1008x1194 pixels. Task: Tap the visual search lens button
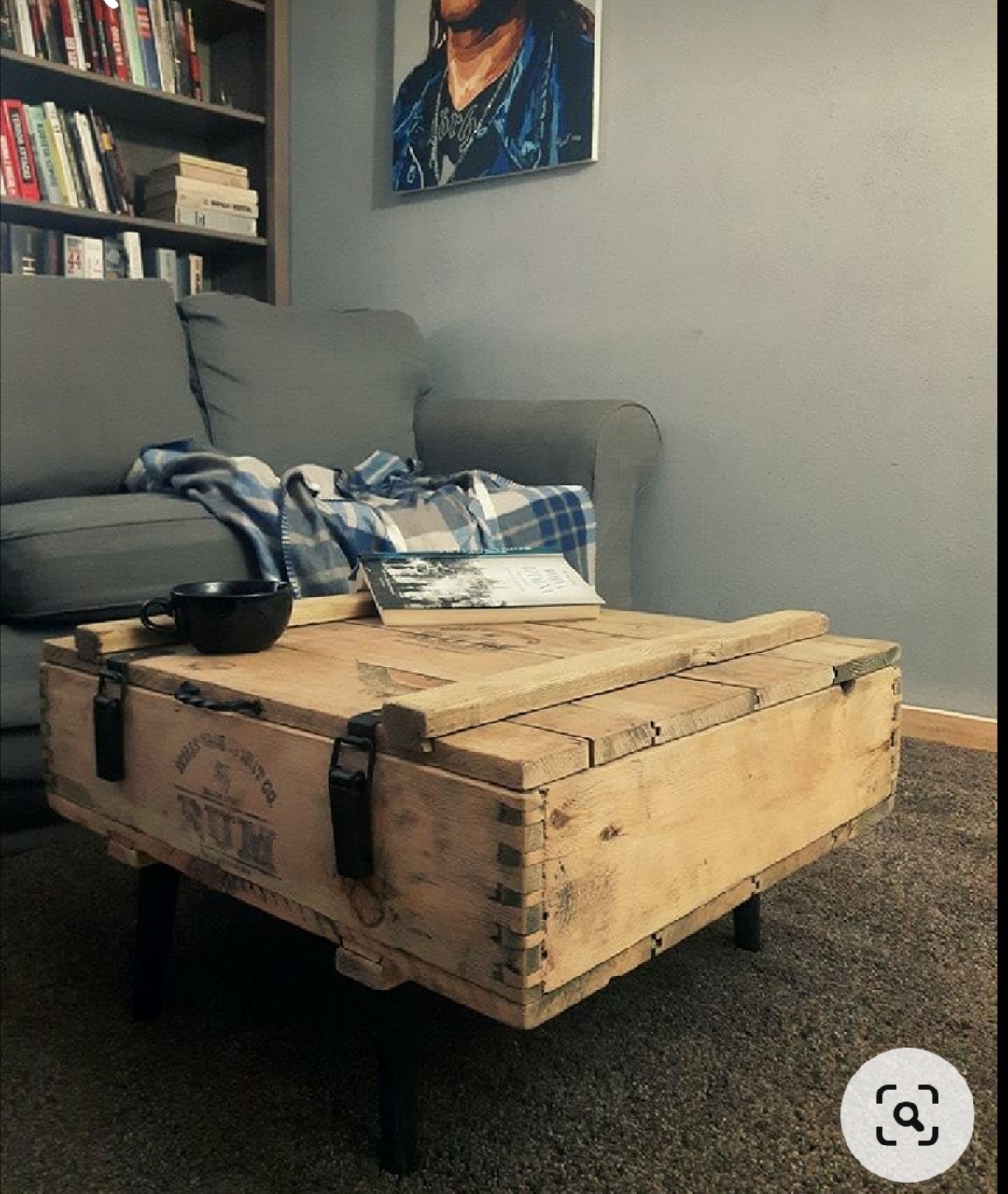[x=906, y=1115]
